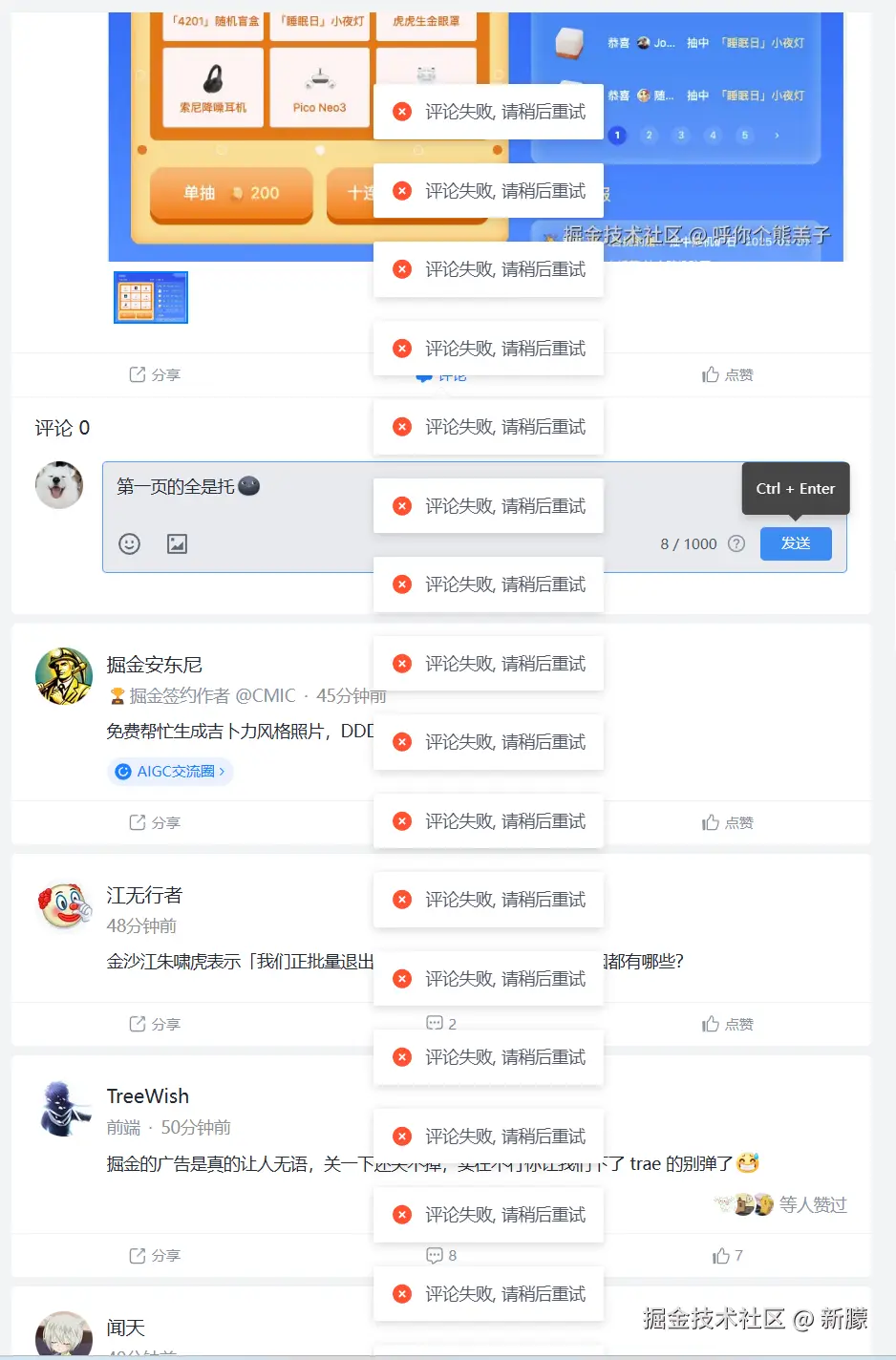Open the small image thumbnail under post
The width and height of the screenshot is (896, 1360).
151,297
